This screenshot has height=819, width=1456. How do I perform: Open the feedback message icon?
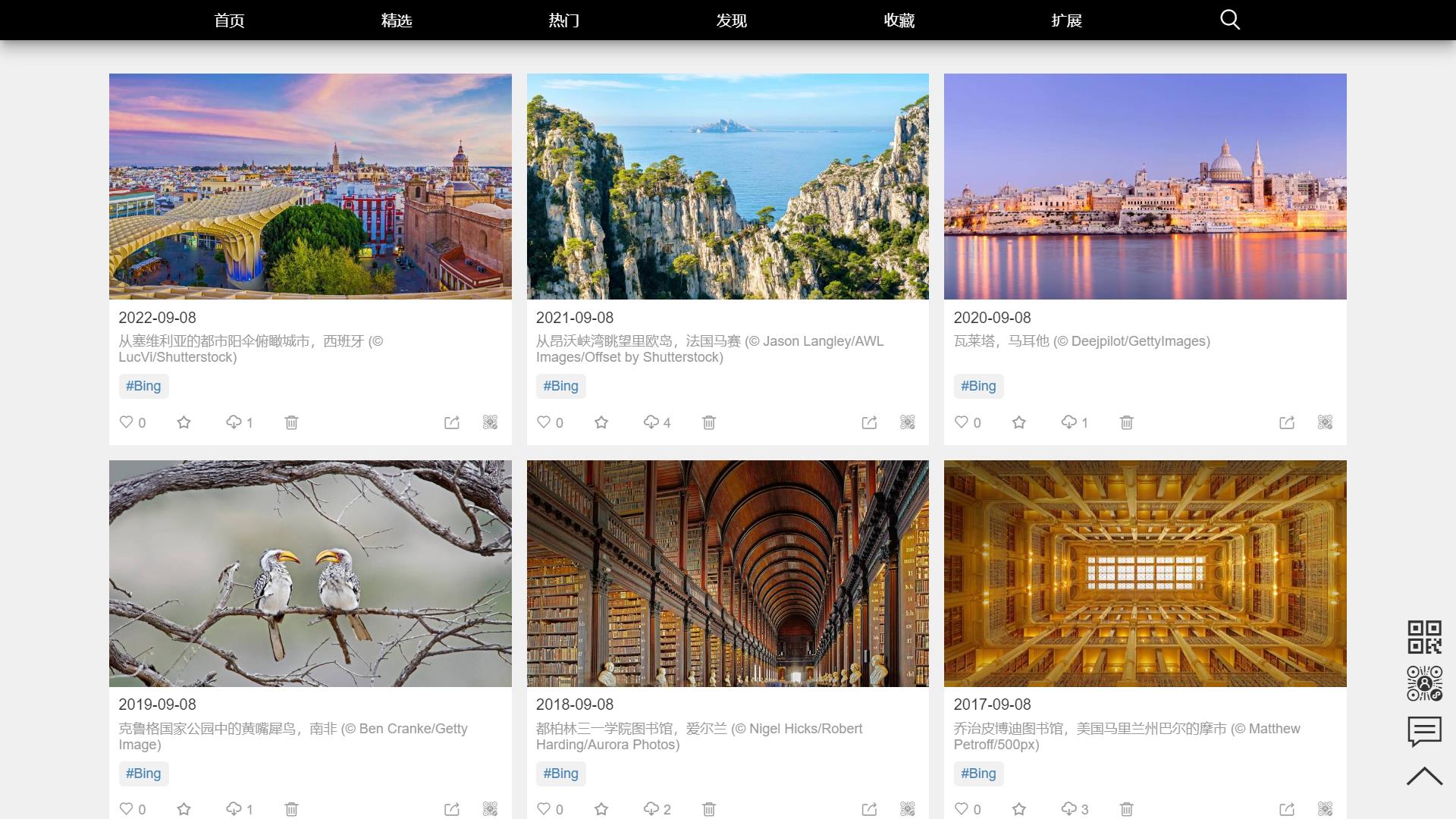tap(1424, 731)
